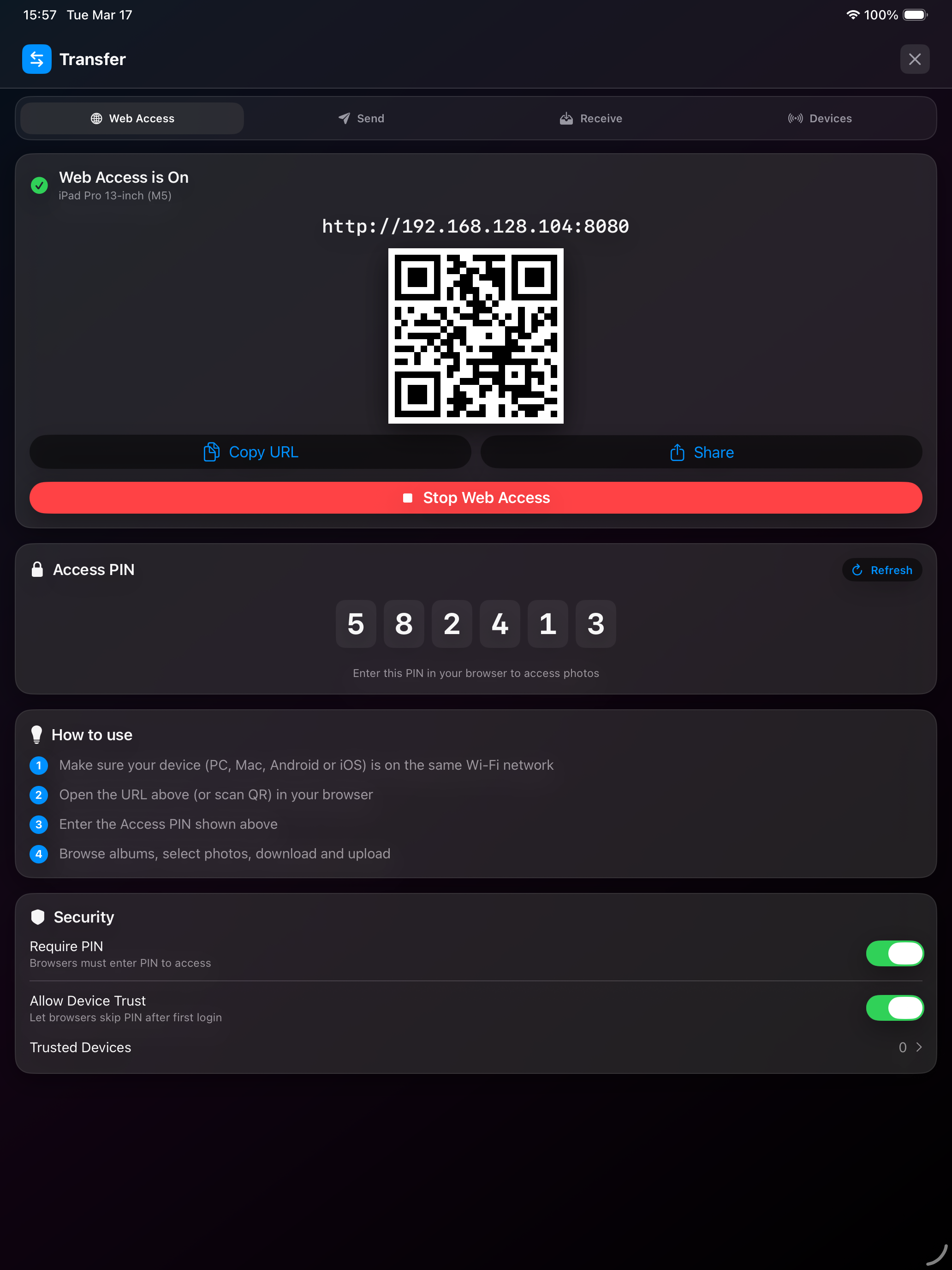Share the web access link
Viewport: 952px width, 1270px height.
pos(701,452)
